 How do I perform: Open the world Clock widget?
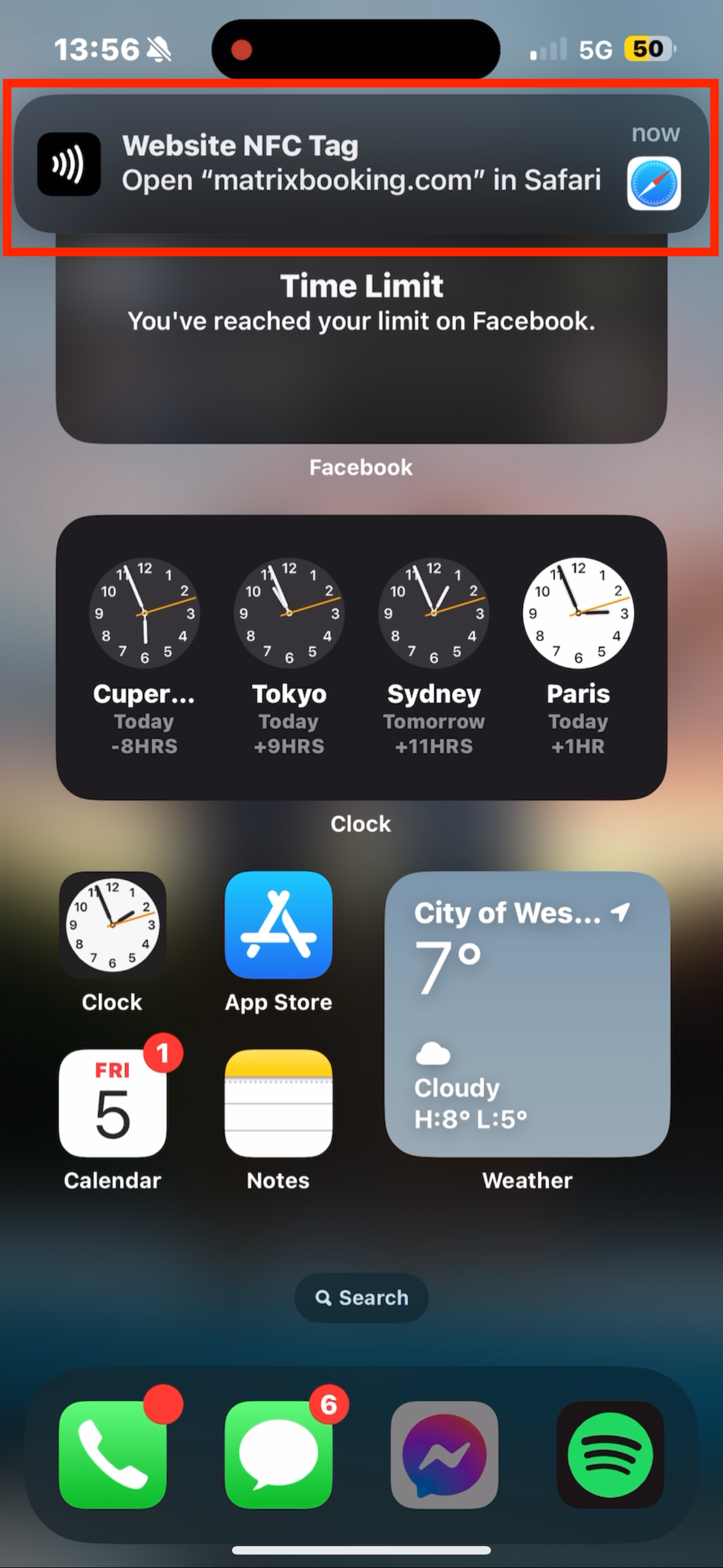pos(361,656)
